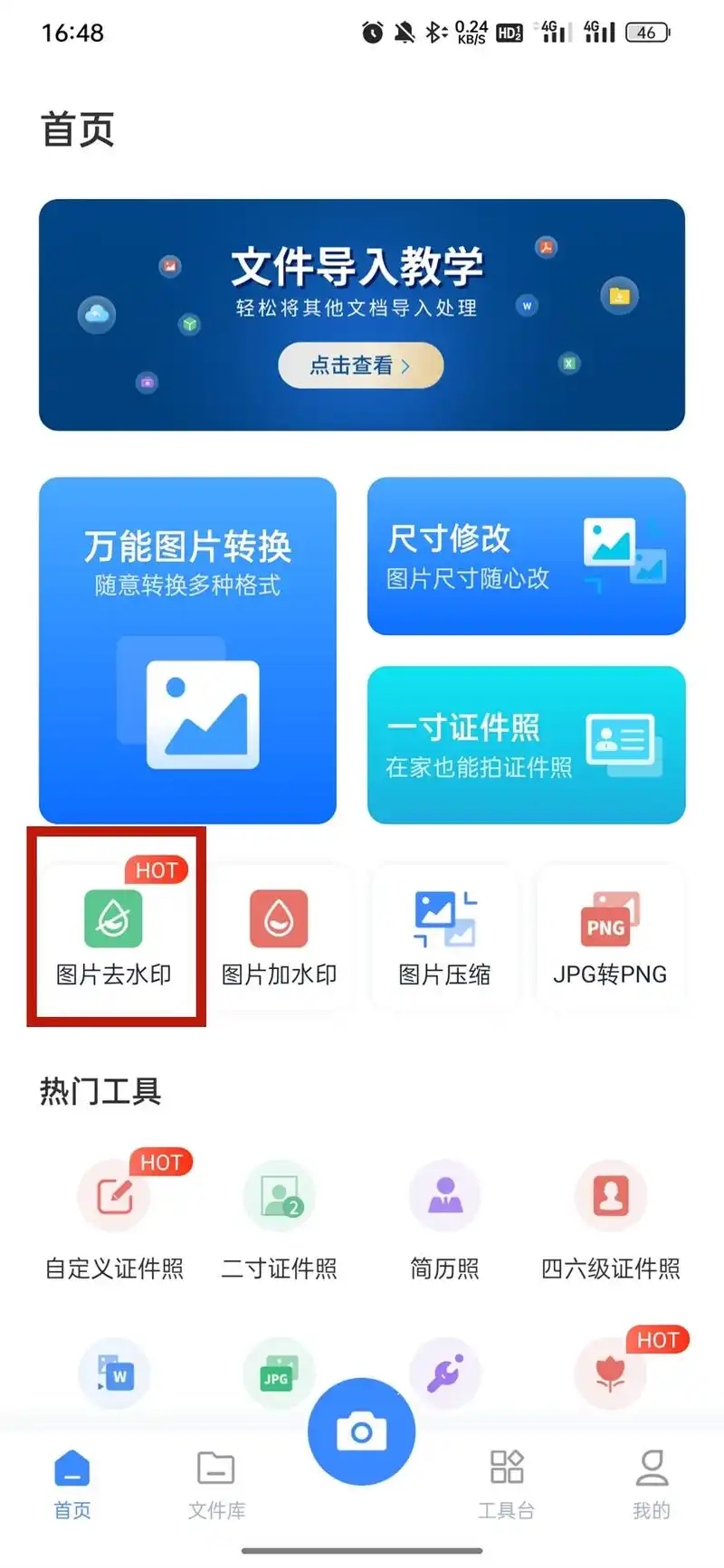Select the JPG tool in hot tools
Viewport: 724px width, 1568px height.
pos(279,1373)
